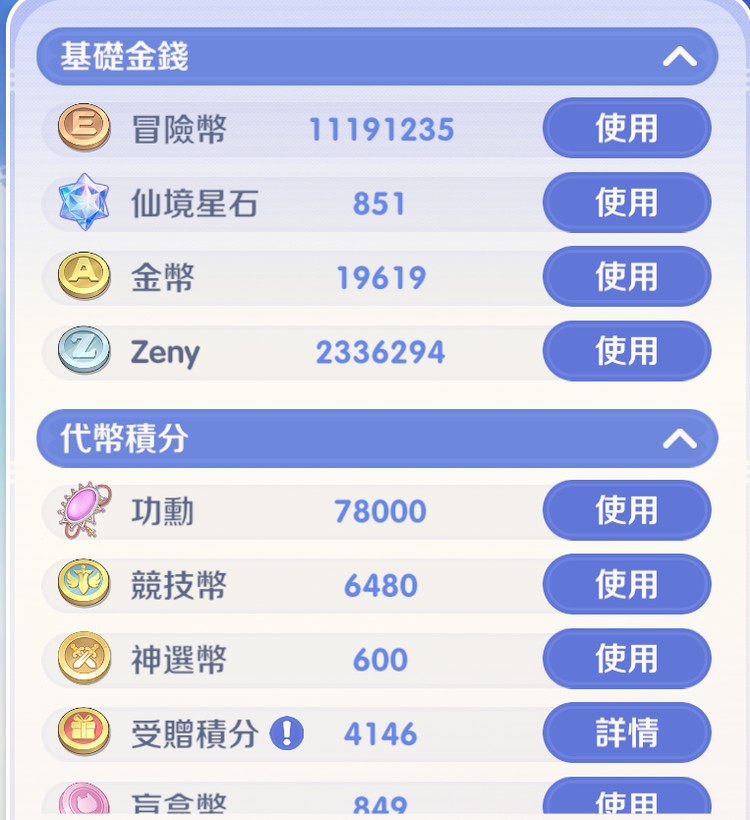Click the 神選幣 crossed-weapons coin icon

(x=84, y=659)
